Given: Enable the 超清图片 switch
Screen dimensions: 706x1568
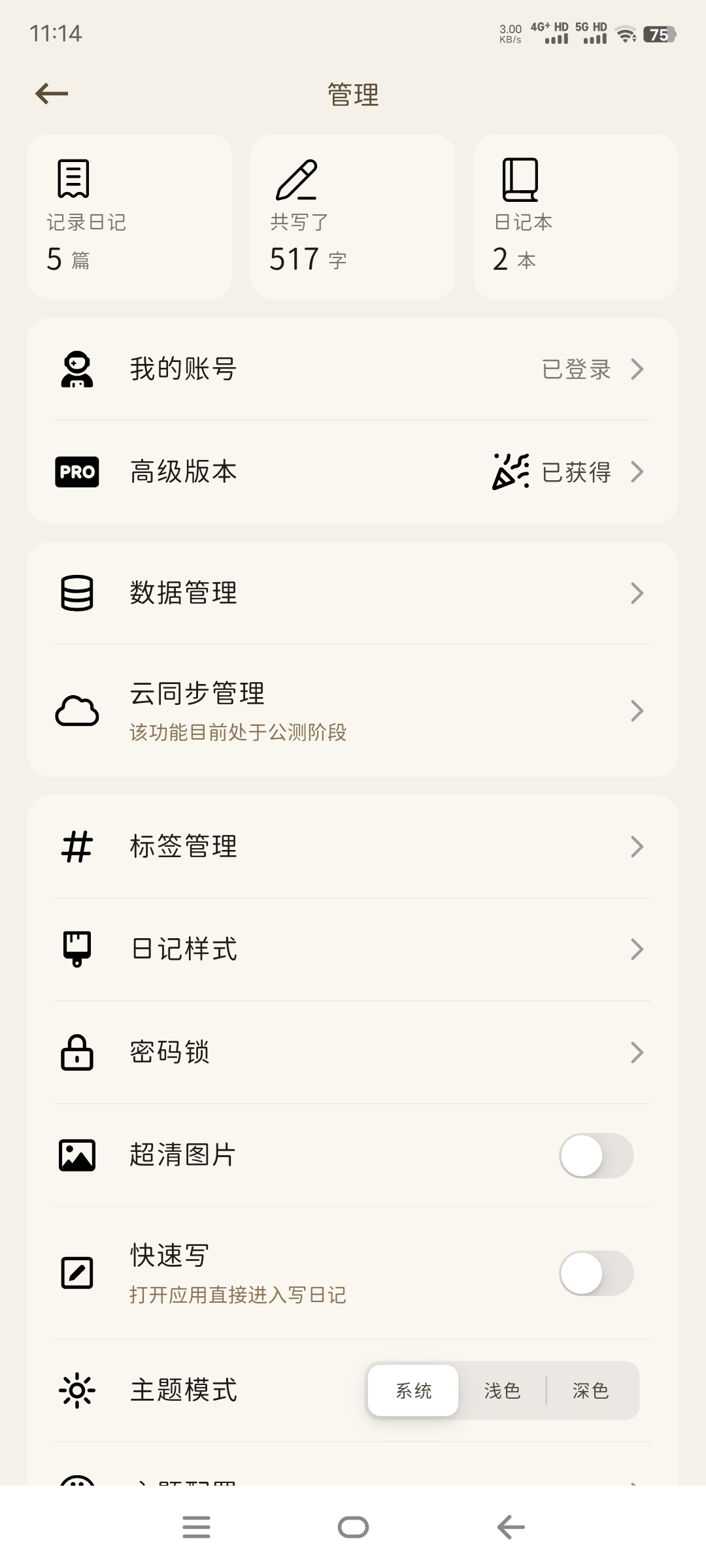Looking at the screenshot, I should (596, 1156).
